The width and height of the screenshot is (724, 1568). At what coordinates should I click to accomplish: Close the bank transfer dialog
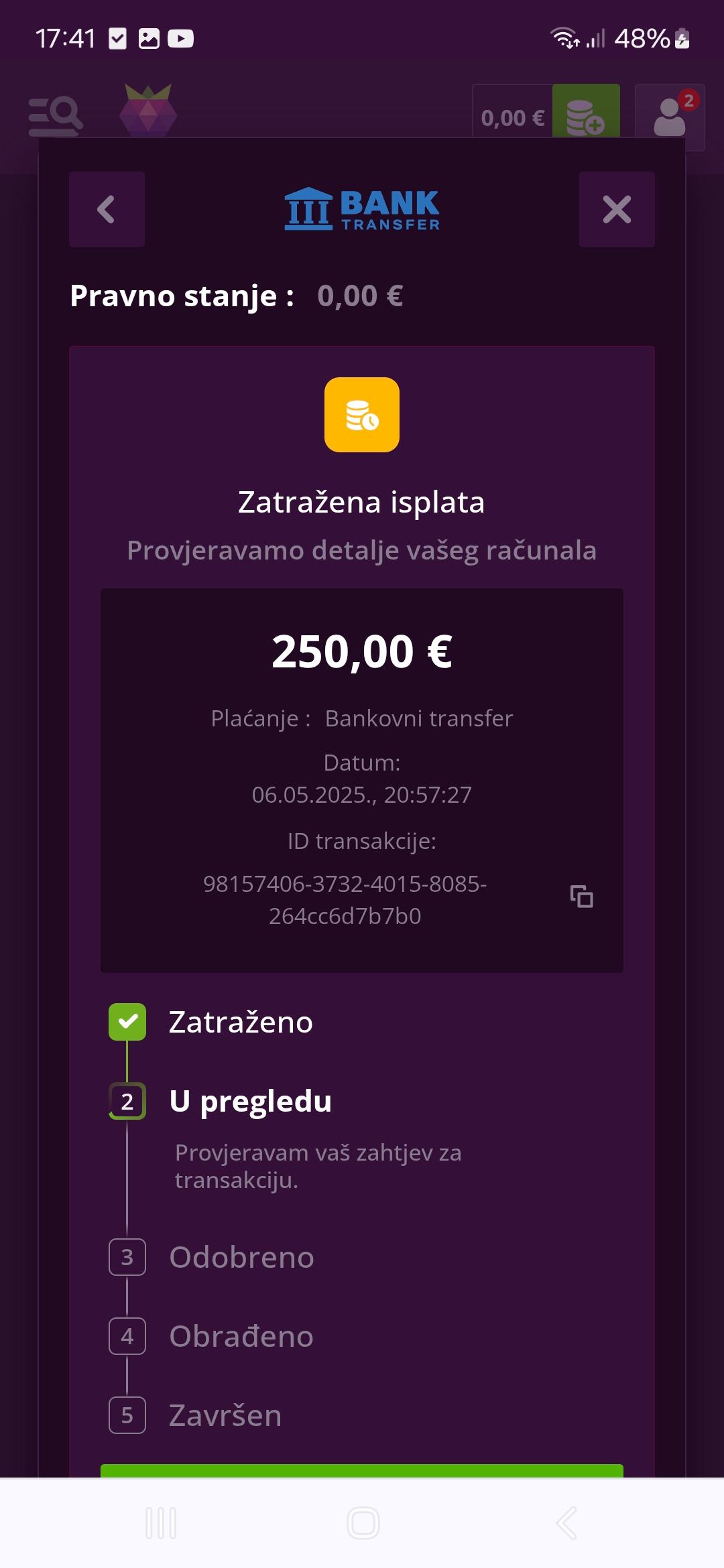coord(617,209)
